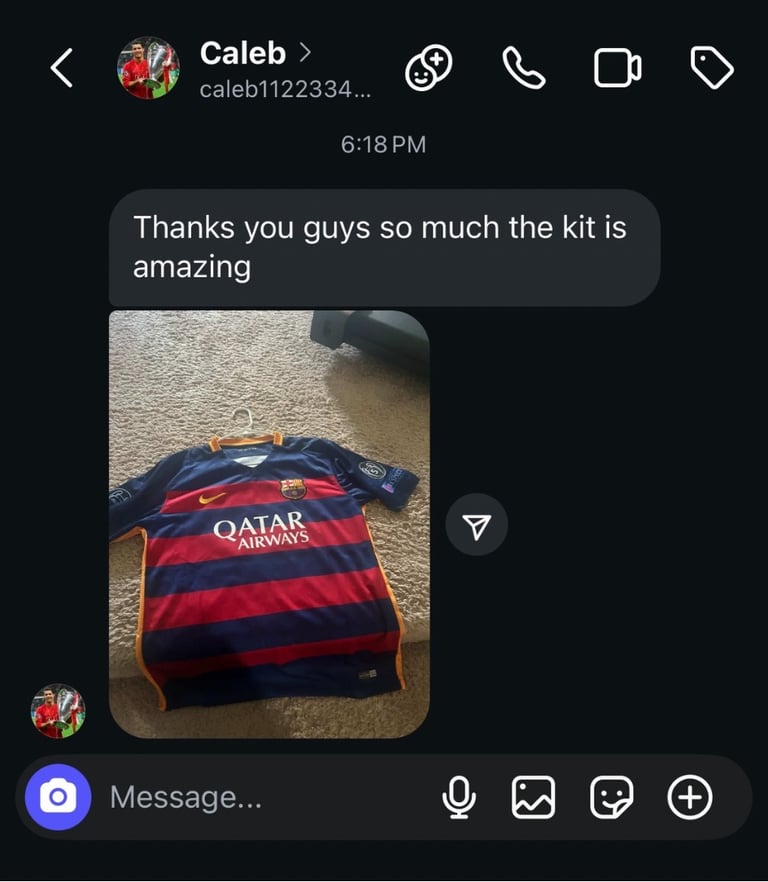Open the camera in message bar
The width and height of the screenshot is (768, 882).
point(58,797)
